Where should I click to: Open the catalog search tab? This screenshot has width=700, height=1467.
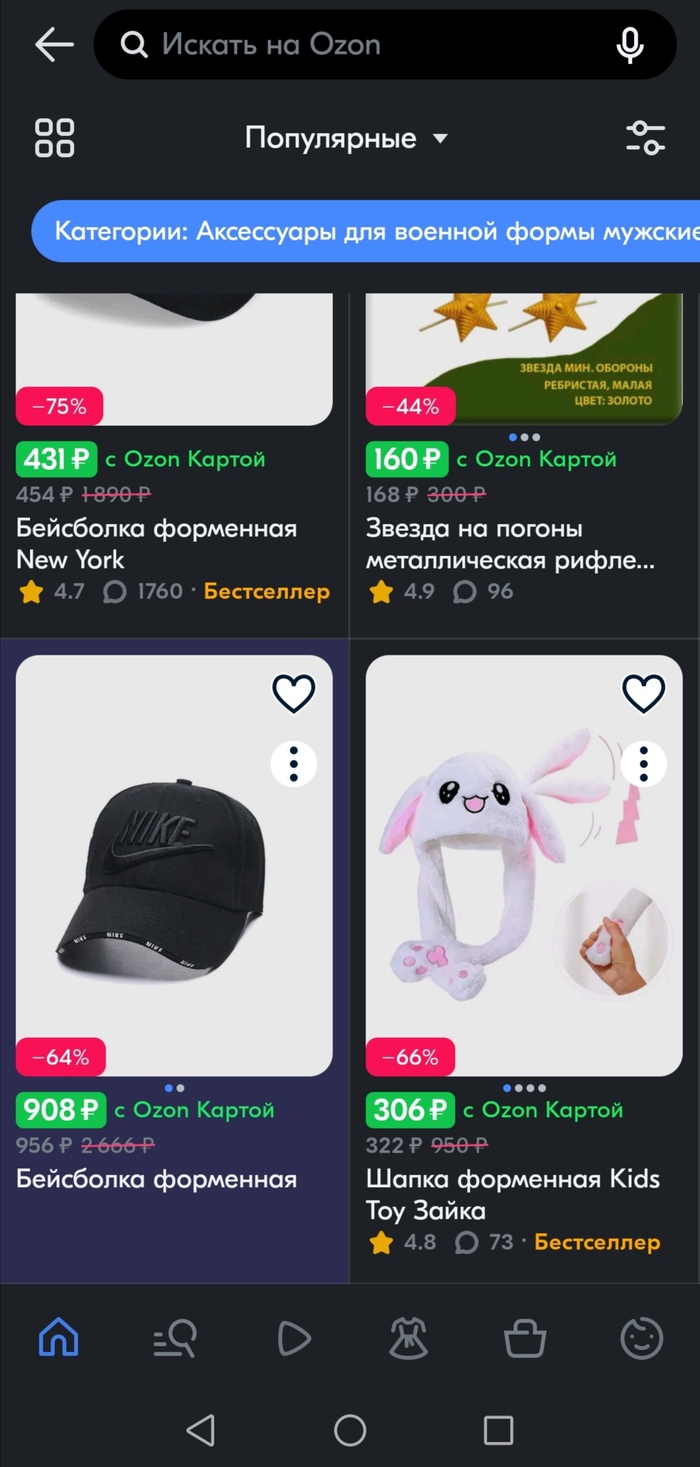(x=175, y=1337)
